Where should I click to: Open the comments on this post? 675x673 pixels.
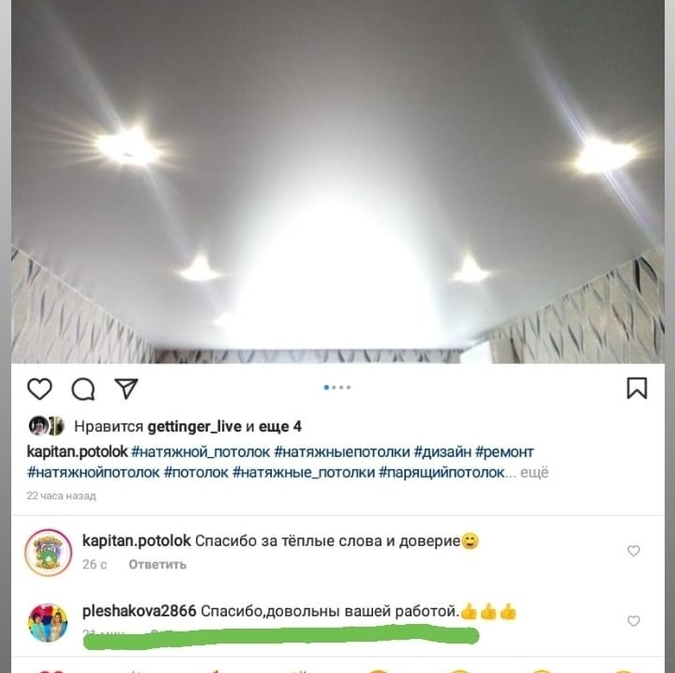coord(83,389)
